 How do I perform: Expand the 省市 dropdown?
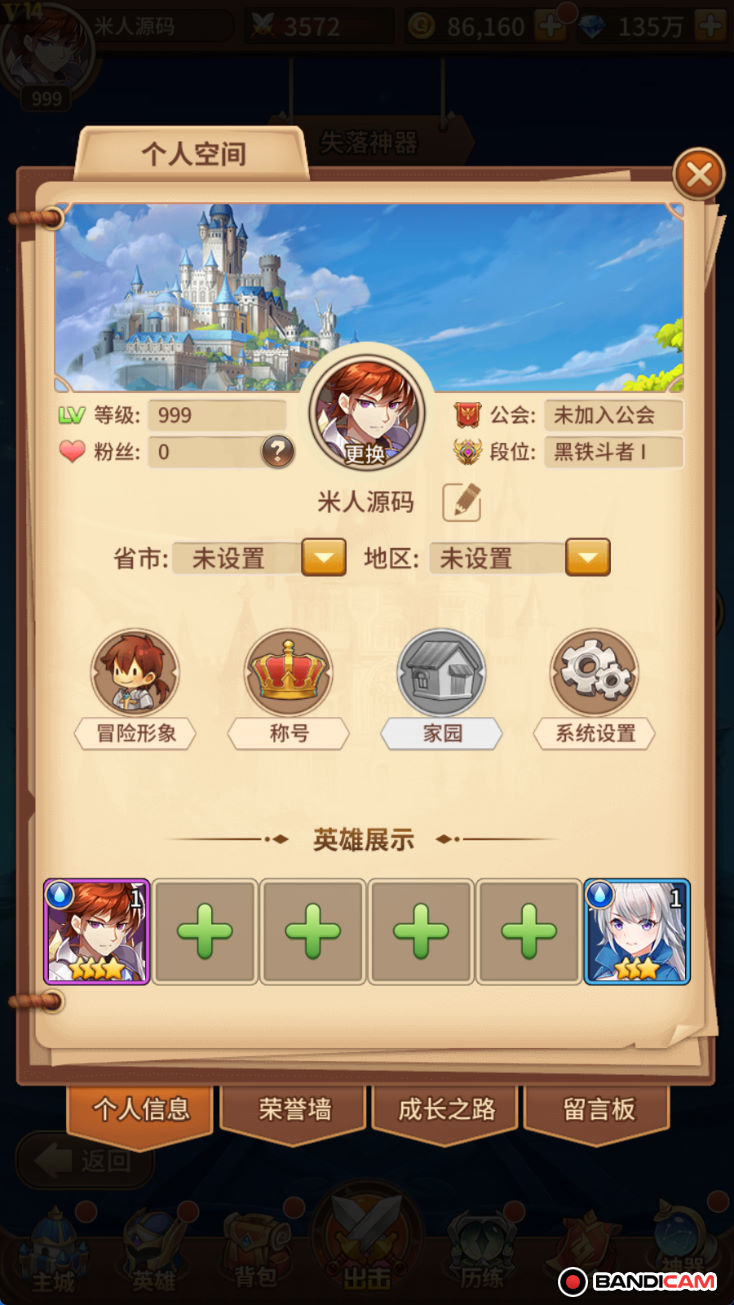click(323, 558)
